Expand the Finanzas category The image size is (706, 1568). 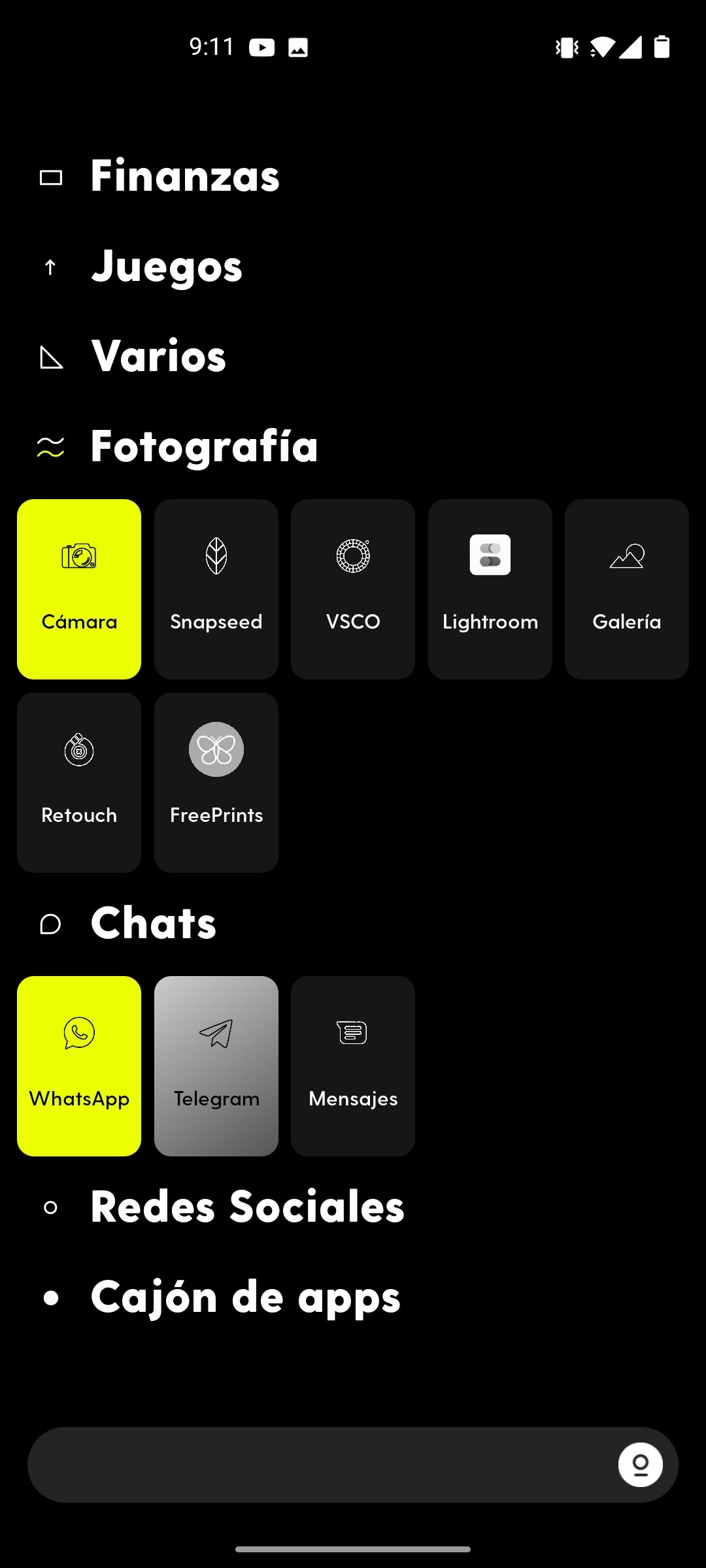pyautogui.click(x=184, y=175)
